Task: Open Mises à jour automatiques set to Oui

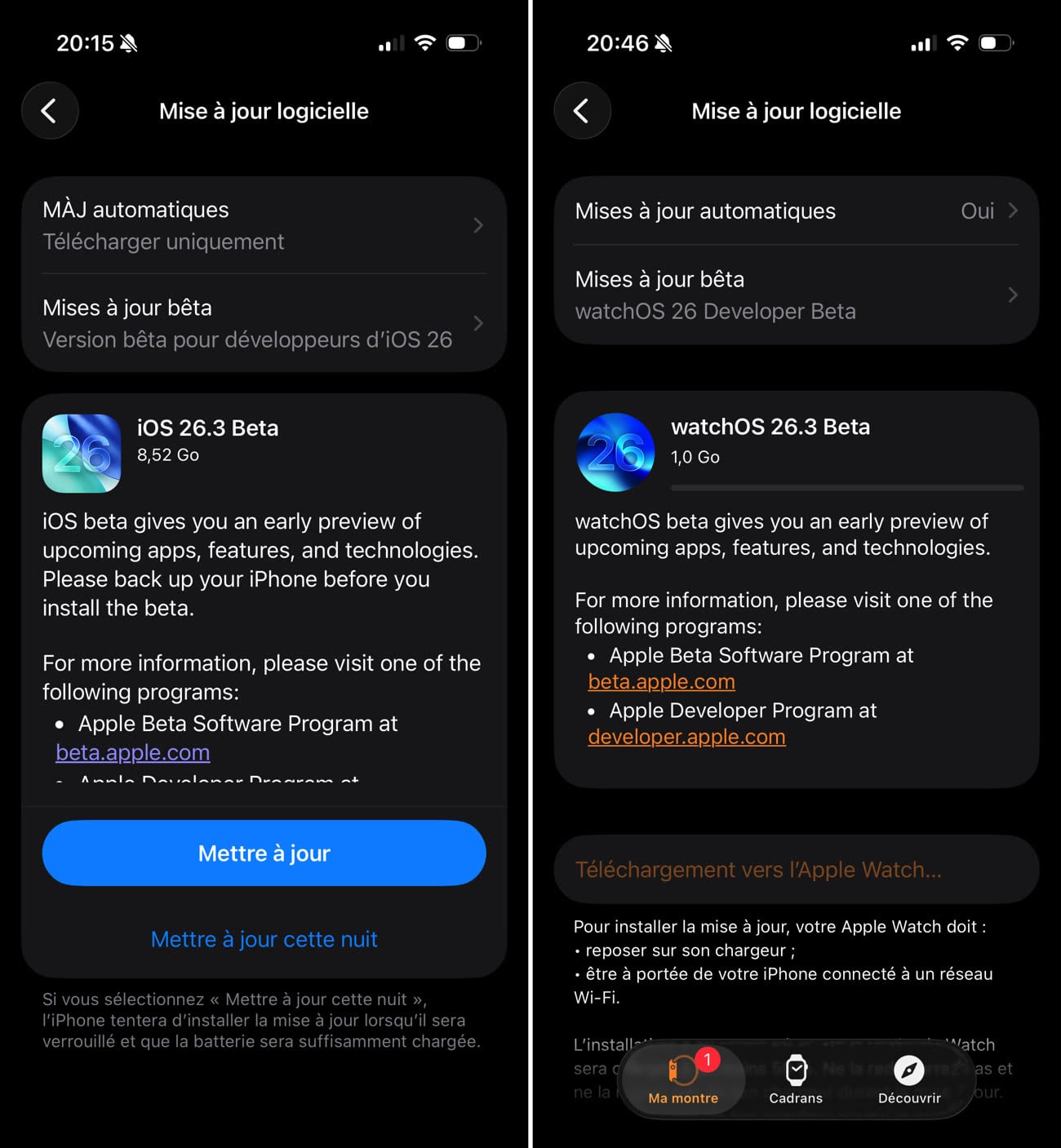Action: coord(796,211)
